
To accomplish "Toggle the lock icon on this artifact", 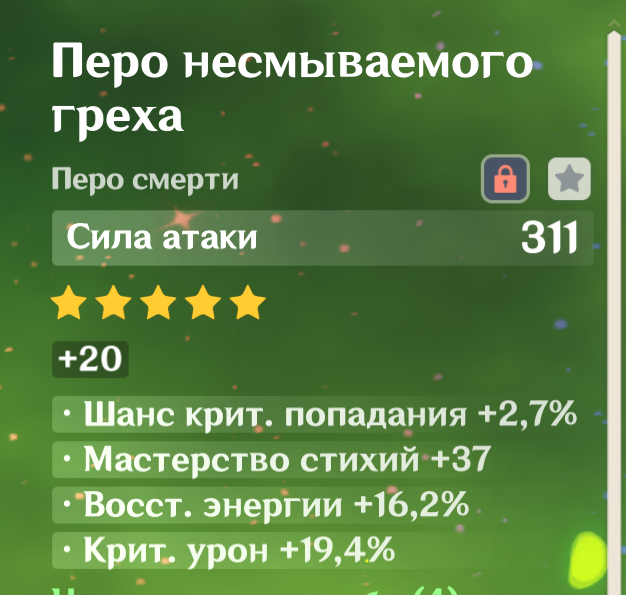I will 505,178.
